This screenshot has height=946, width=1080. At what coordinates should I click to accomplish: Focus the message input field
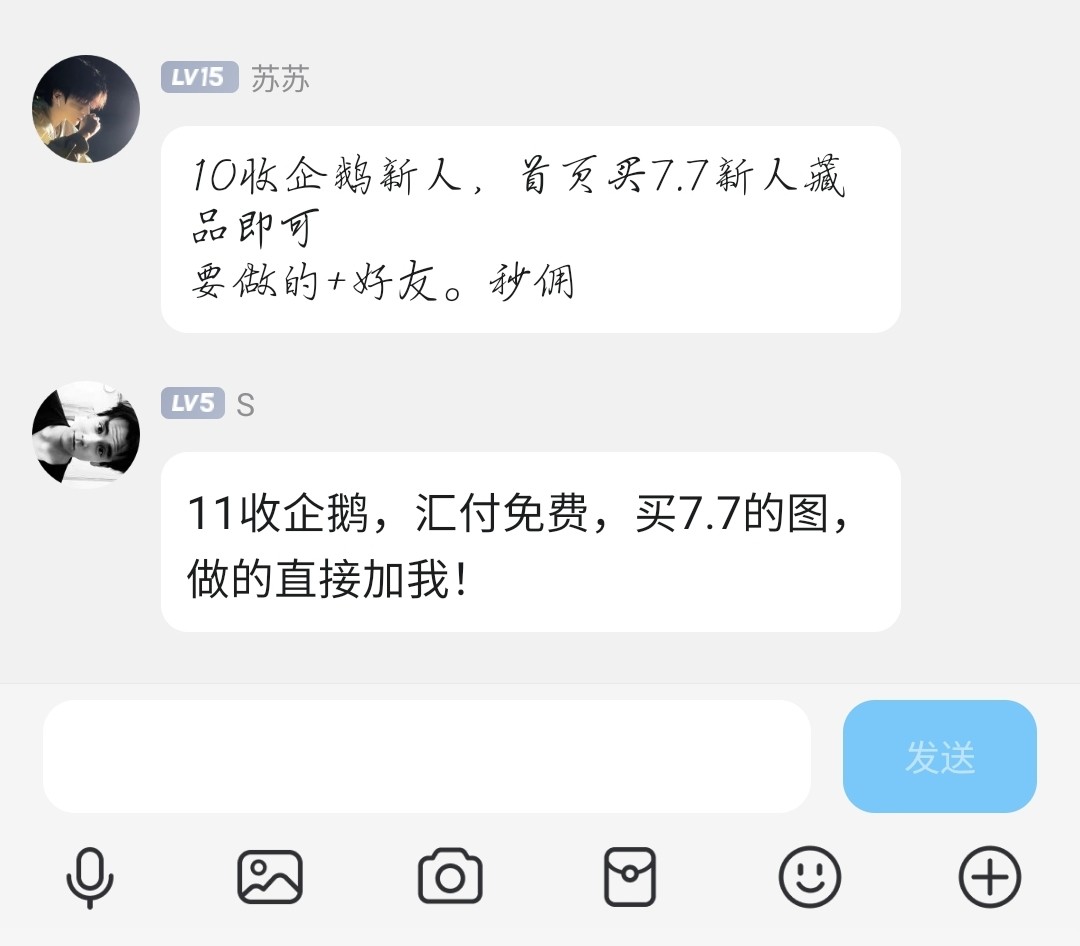(426, 756)
